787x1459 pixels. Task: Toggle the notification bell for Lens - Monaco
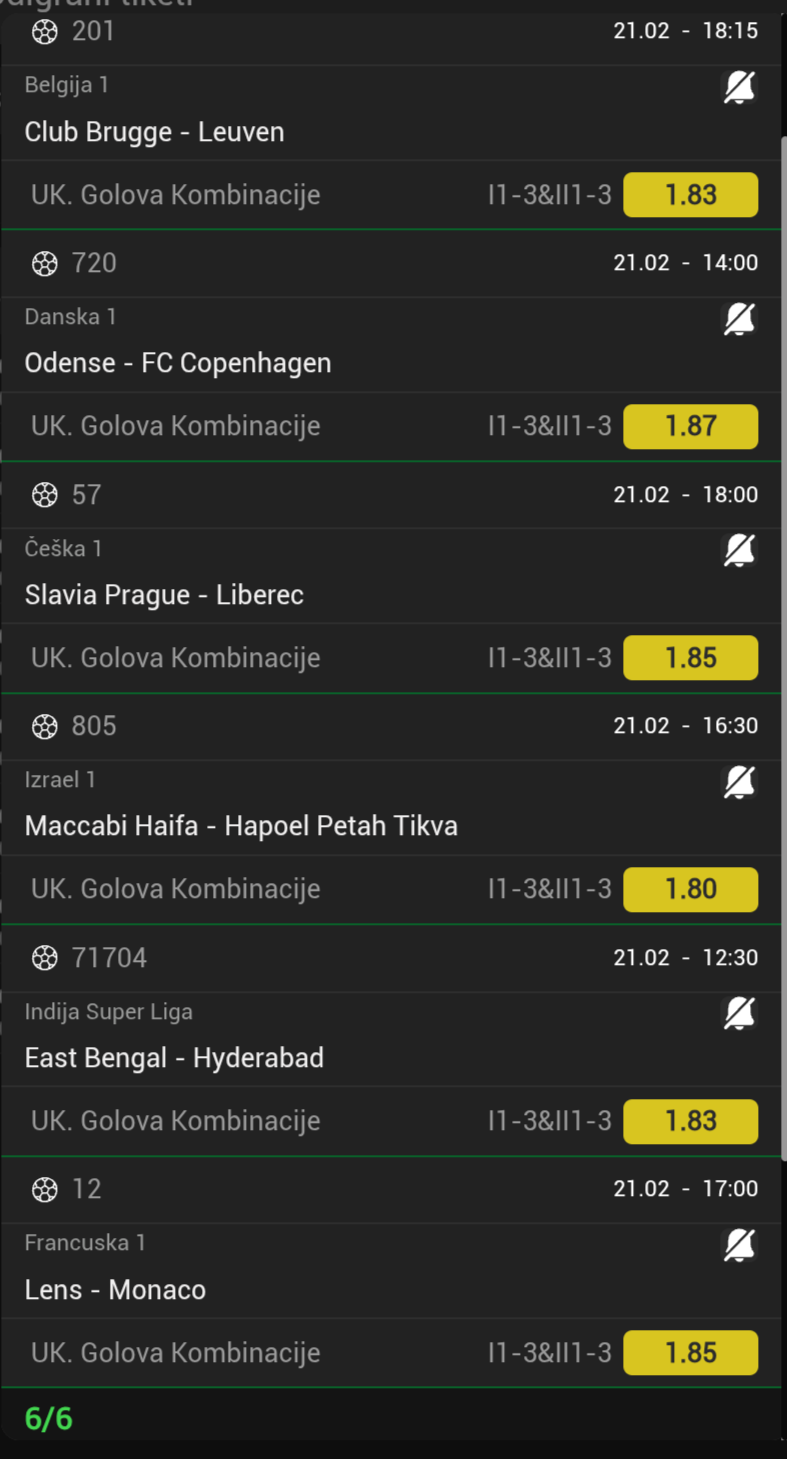coord(739,1245)
